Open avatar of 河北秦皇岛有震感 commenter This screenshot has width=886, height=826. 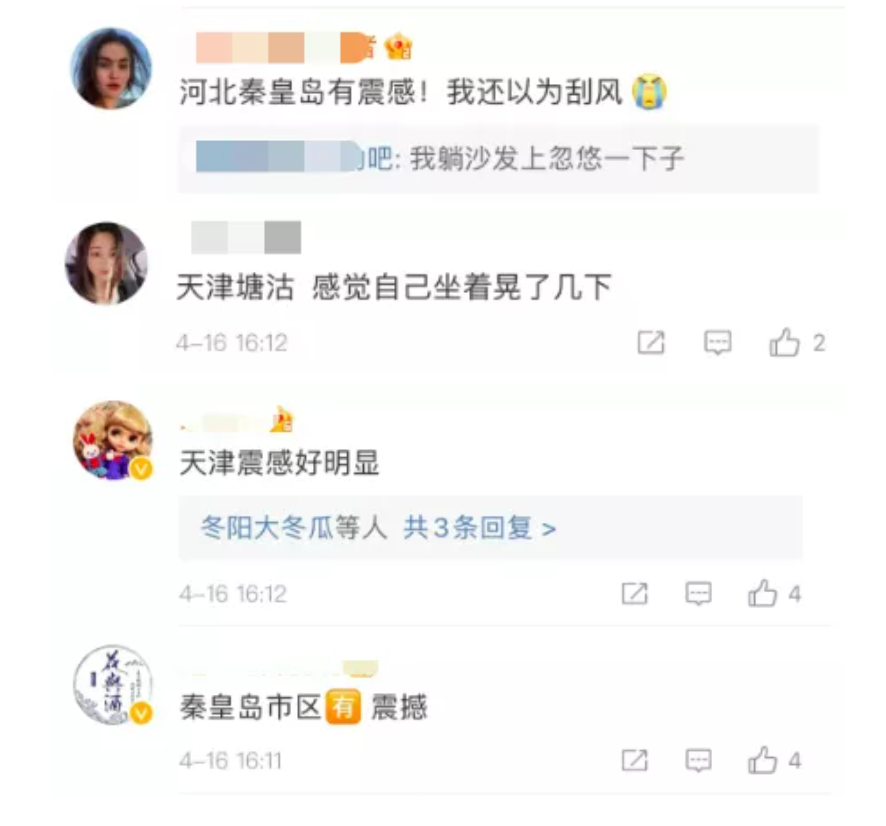tap(110, 68)
